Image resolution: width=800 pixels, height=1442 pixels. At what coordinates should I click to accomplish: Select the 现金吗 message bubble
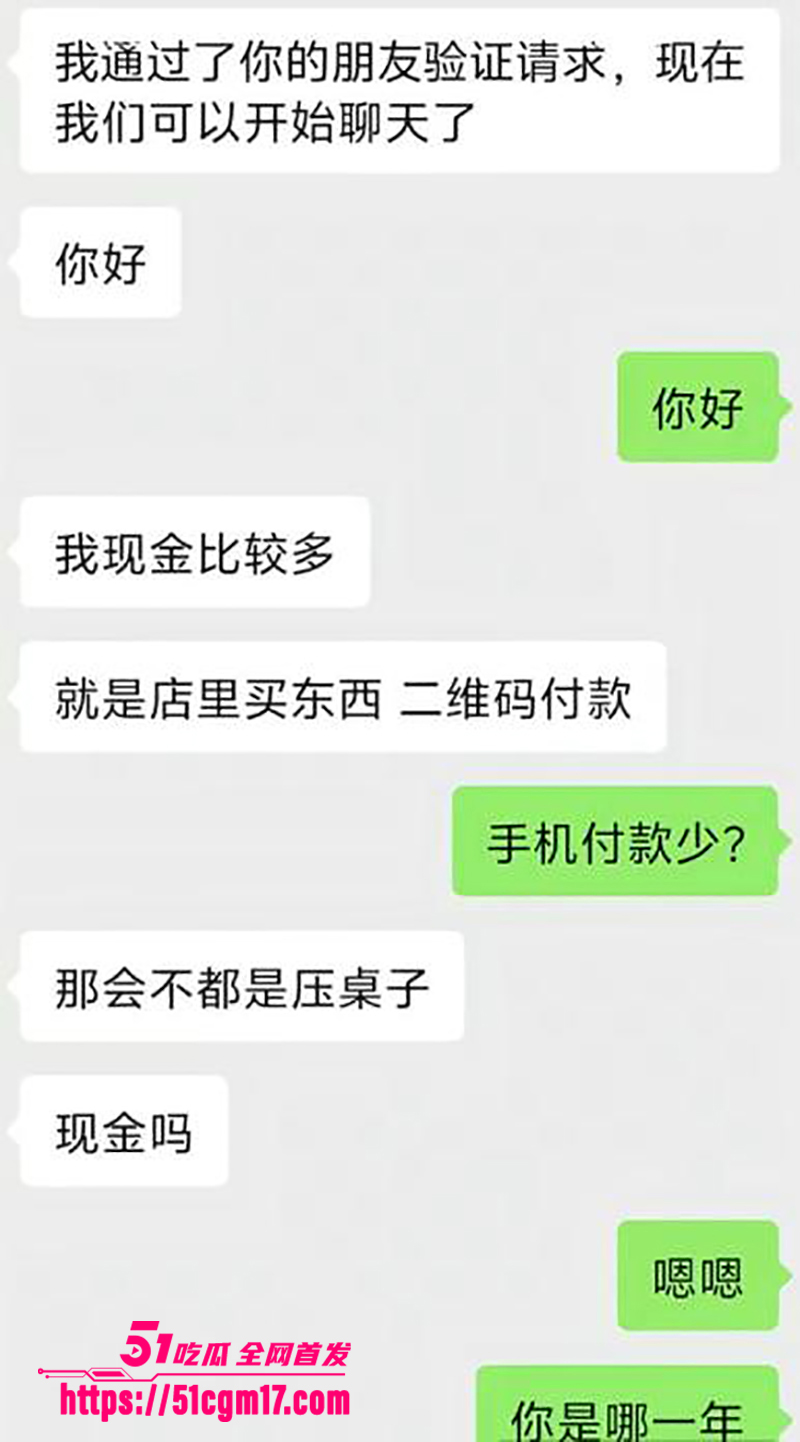(x=120, y=1131)
